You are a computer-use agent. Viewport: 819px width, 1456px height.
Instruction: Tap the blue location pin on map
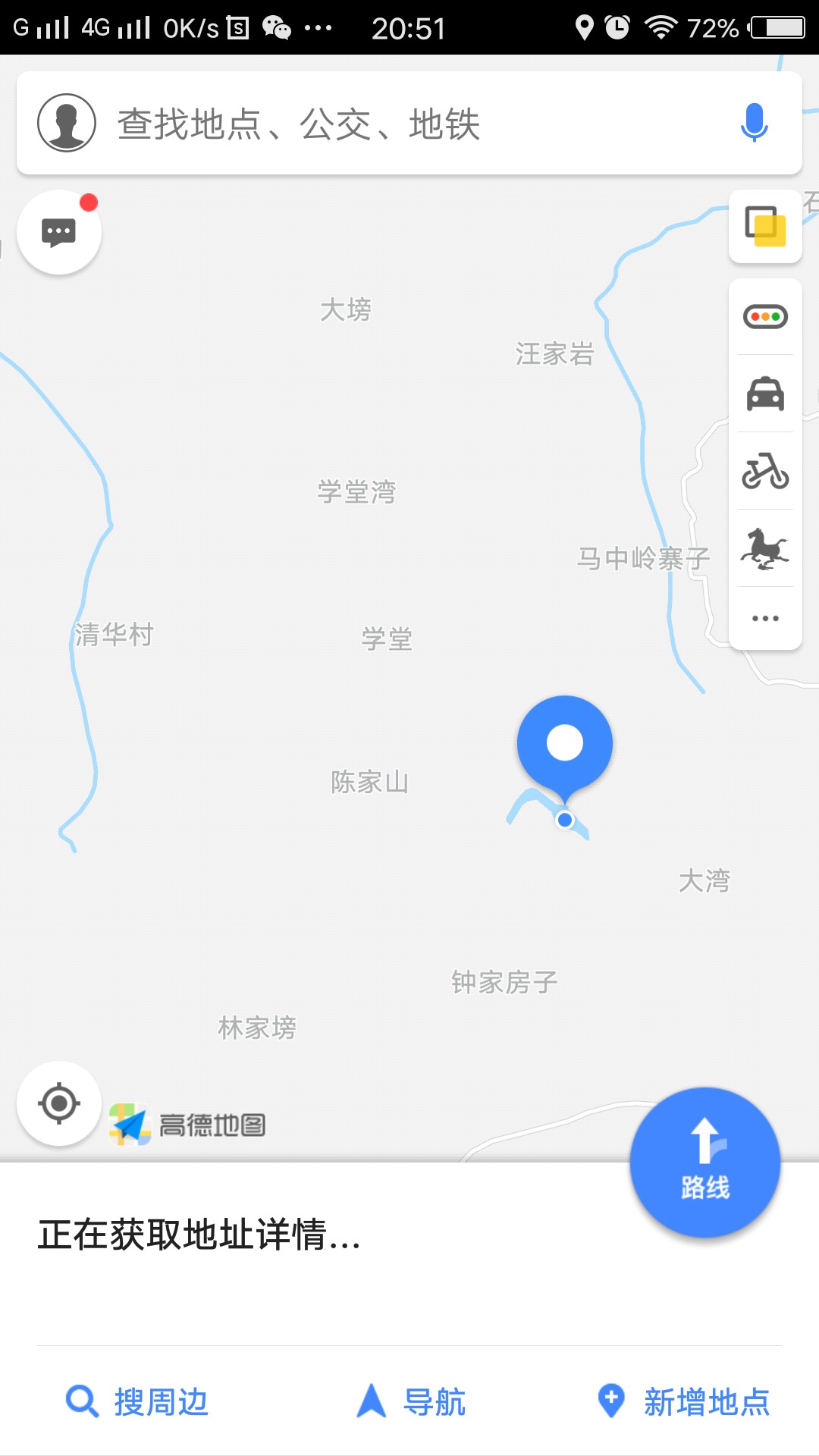(565, 747)
